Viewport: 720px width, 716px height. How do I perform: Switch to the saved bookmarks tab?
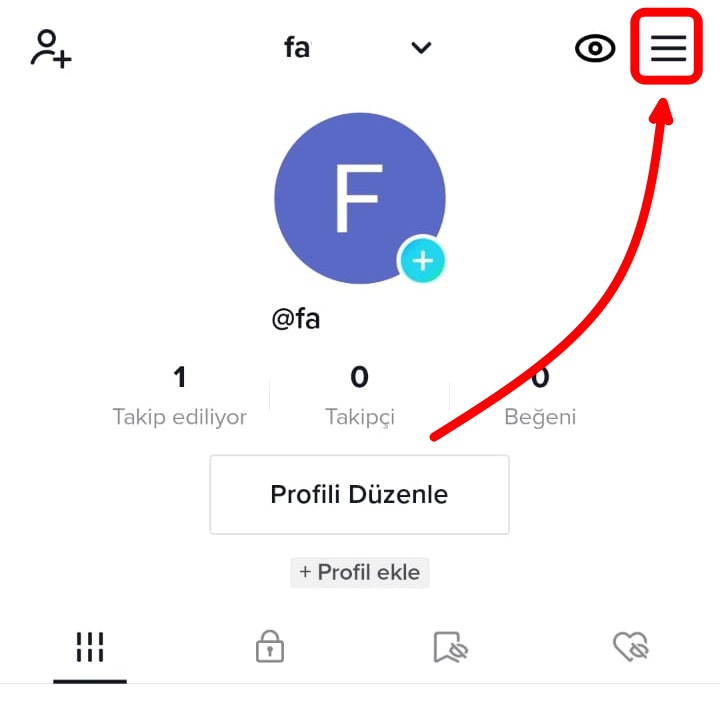(x=450, y=647)
